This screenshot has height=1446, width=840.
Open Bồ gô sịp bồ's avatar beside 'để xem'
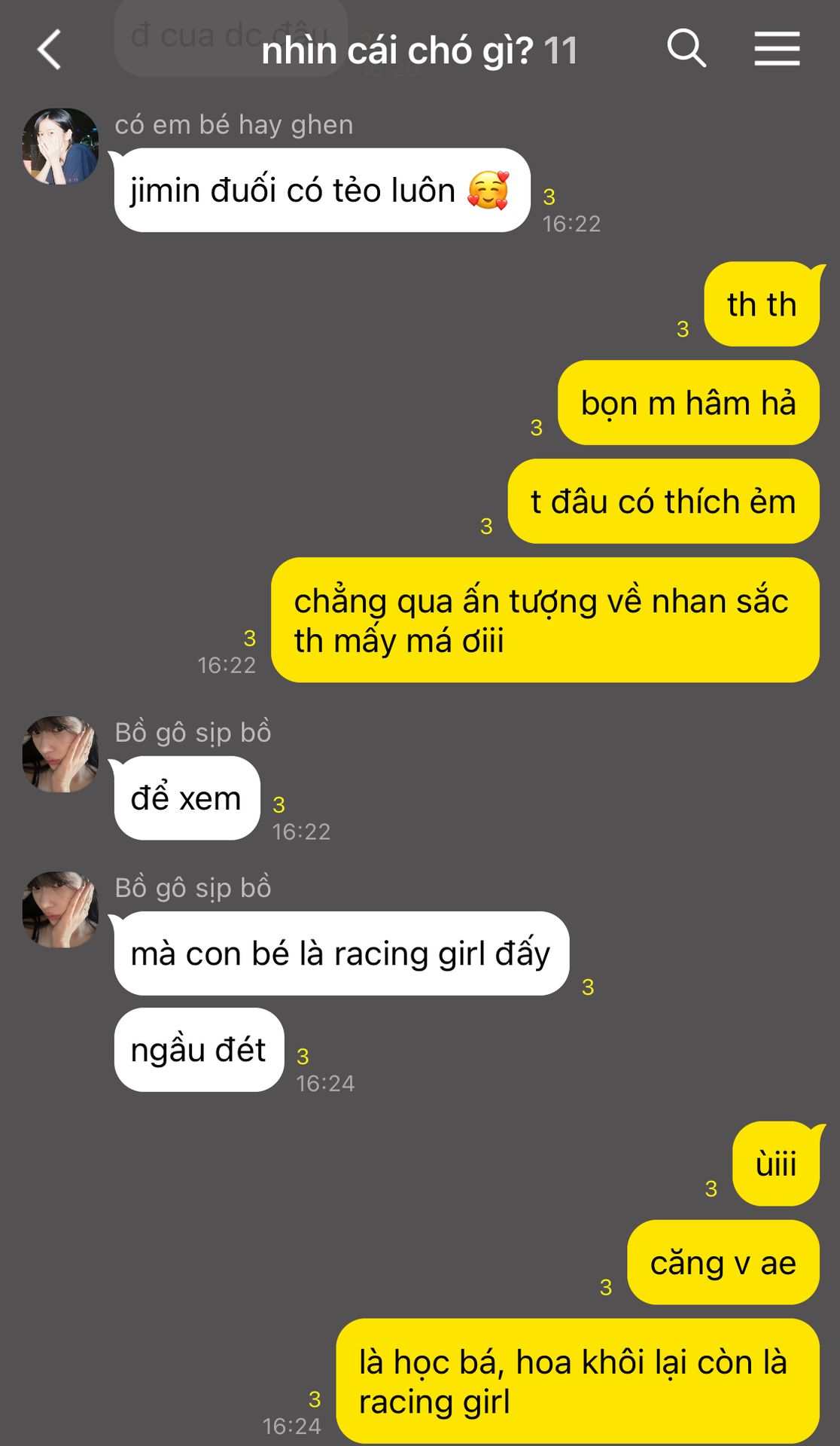60,754
